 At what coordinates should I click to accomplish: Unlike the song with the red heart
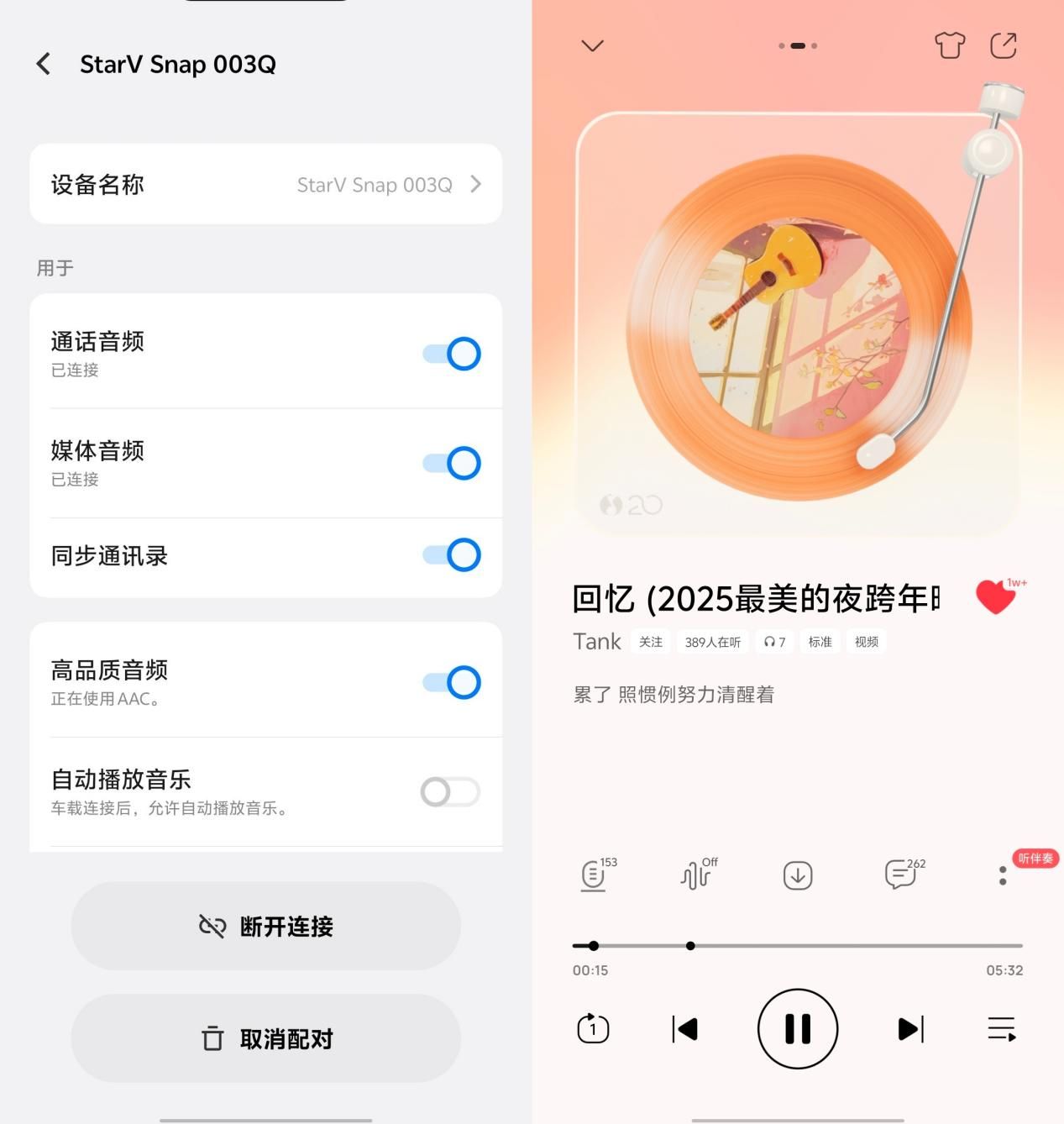(x=996, y=596)
